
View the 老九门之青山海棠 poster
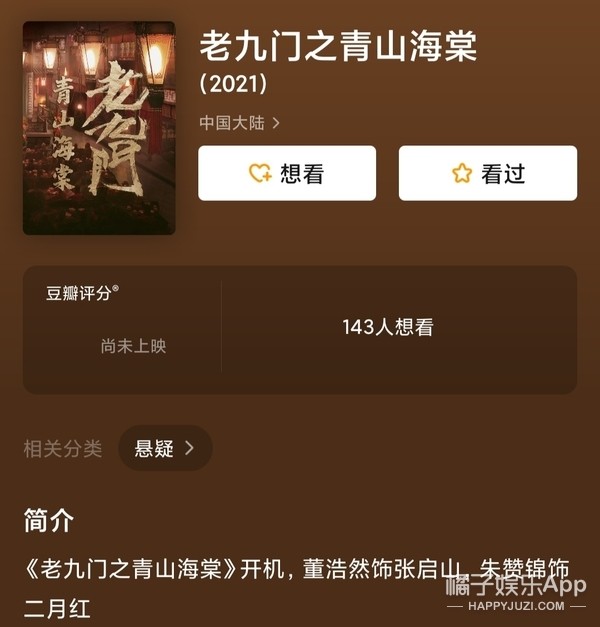point(99,128)
